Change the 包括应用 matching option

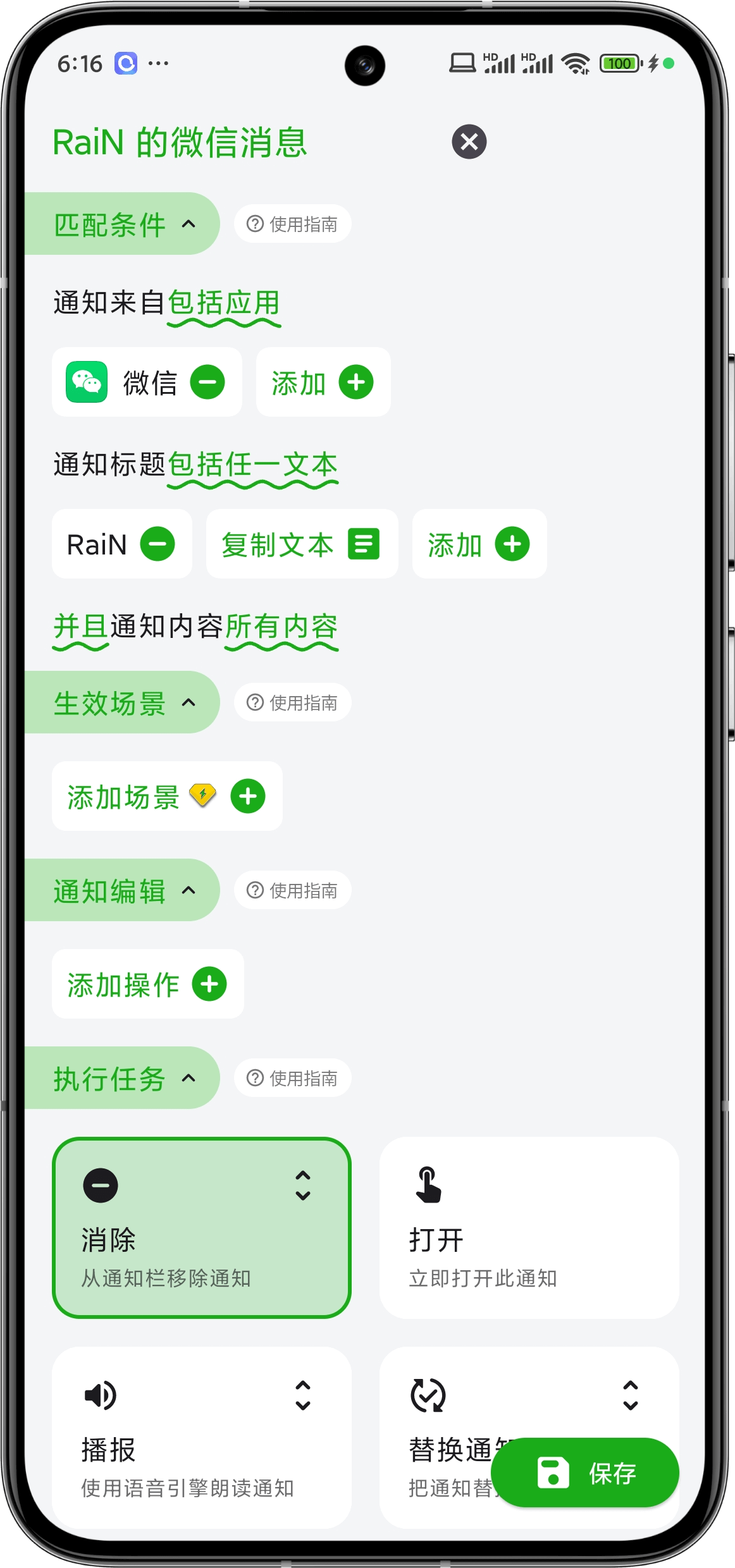(224, 303)
